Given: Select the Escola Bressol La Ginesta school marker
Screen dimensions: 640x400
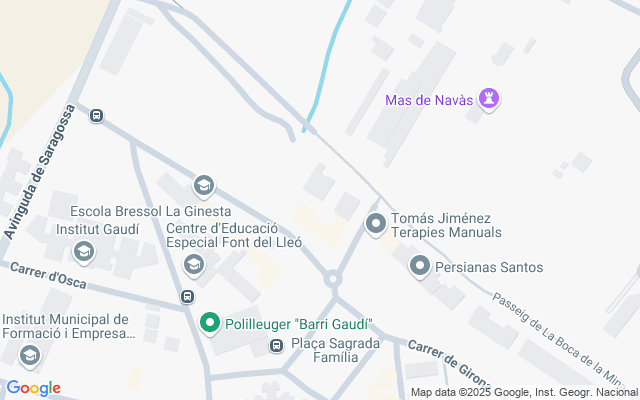Looking at the screenshot, I should (x=204, y=186).
